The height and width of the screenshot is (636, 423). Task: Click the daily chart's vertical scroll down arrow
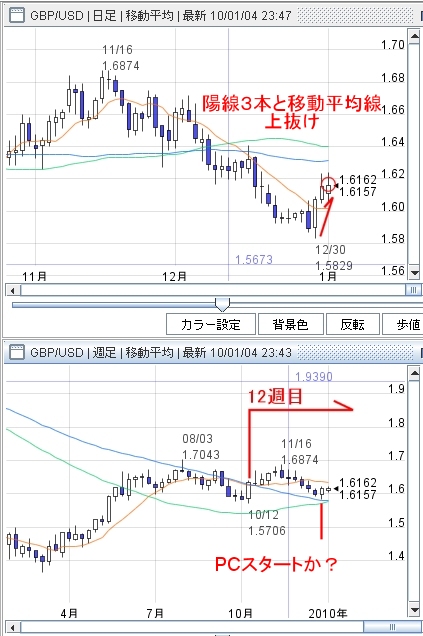[x=414, y=272]
